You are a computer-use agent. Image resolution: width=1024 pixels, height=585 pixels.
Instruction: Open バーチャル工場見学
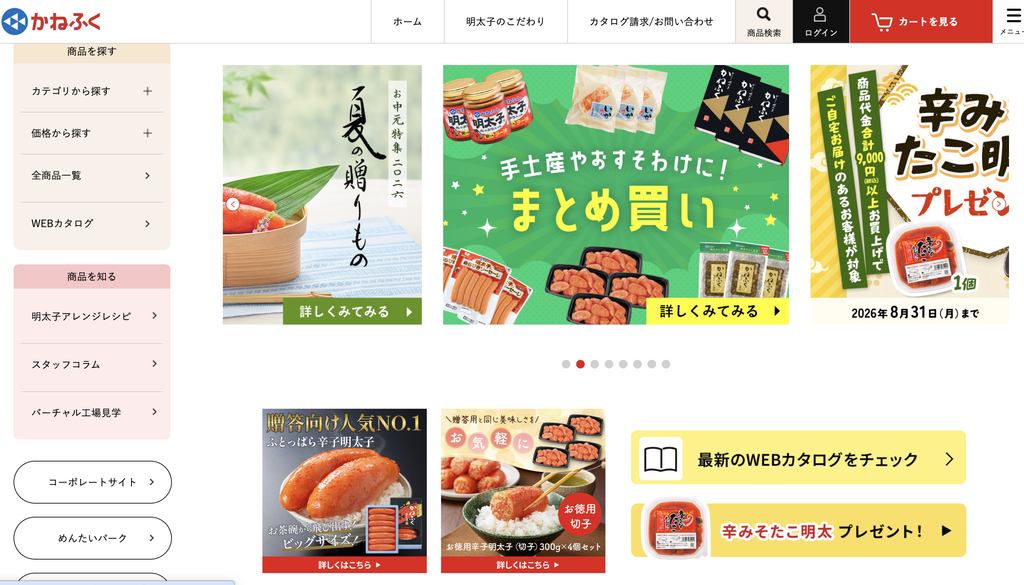coord(91,413)
